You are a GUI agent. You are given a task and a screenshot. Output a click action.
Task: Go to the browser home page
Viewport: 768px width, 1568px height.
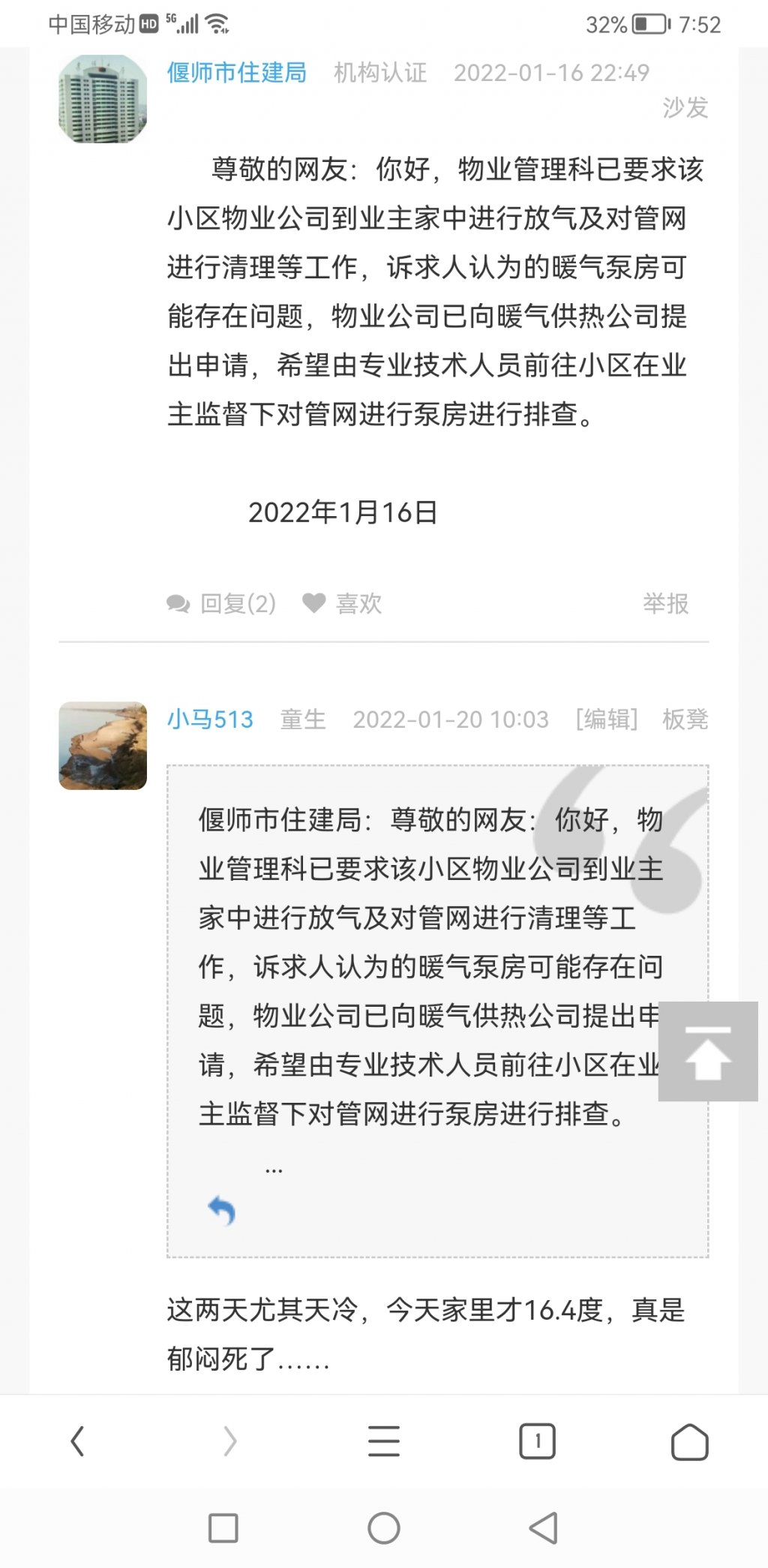click(689, 1441)
